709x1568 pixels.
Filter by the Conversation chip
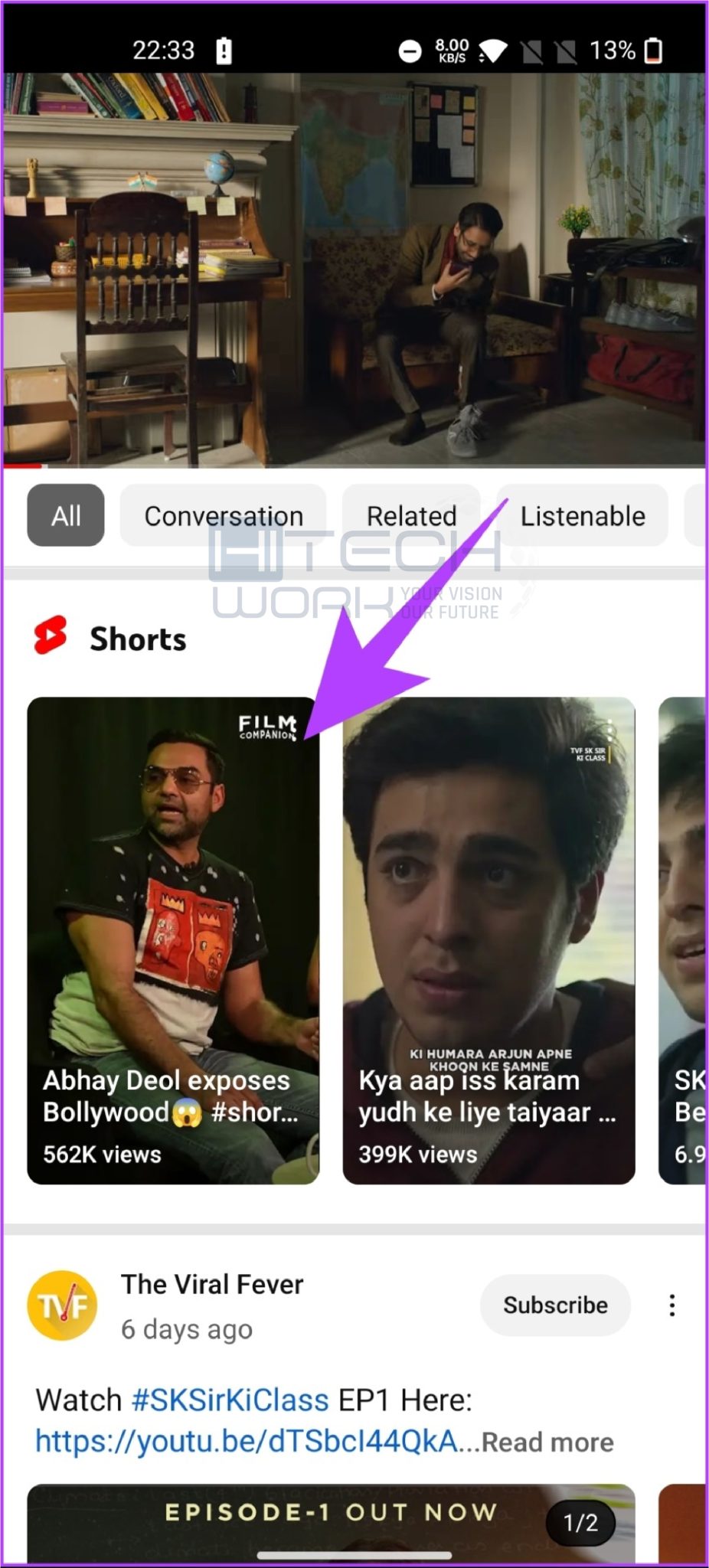[224, 515]
